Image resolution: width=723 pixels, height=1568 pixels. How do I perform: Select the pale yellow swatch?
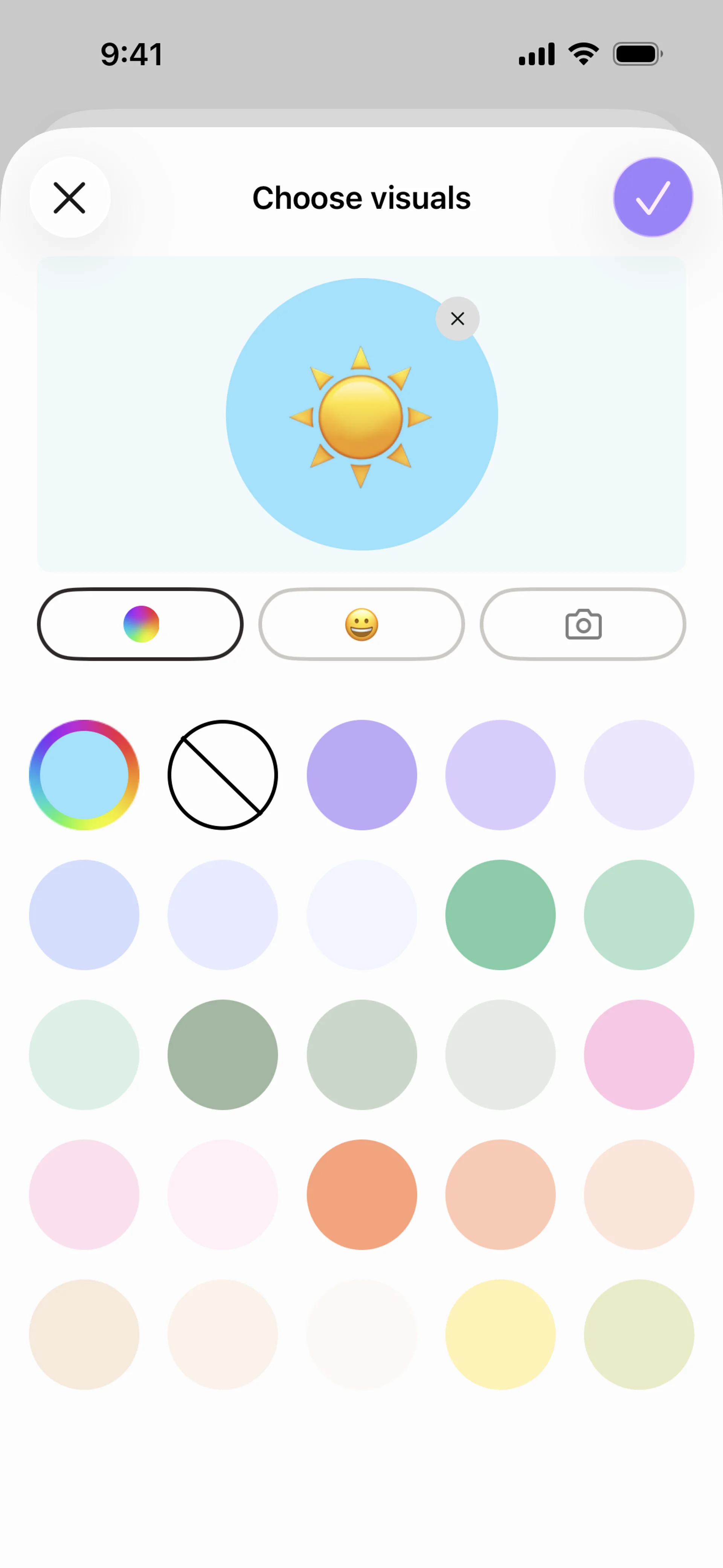click(x=500, y=1334)
